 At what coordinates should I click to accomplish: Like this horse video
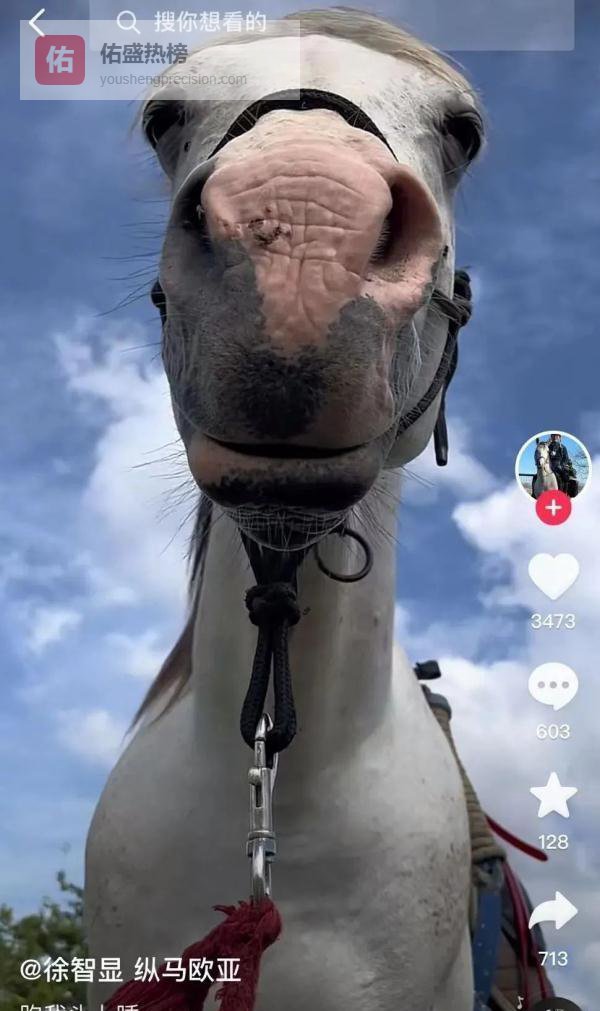553,577
